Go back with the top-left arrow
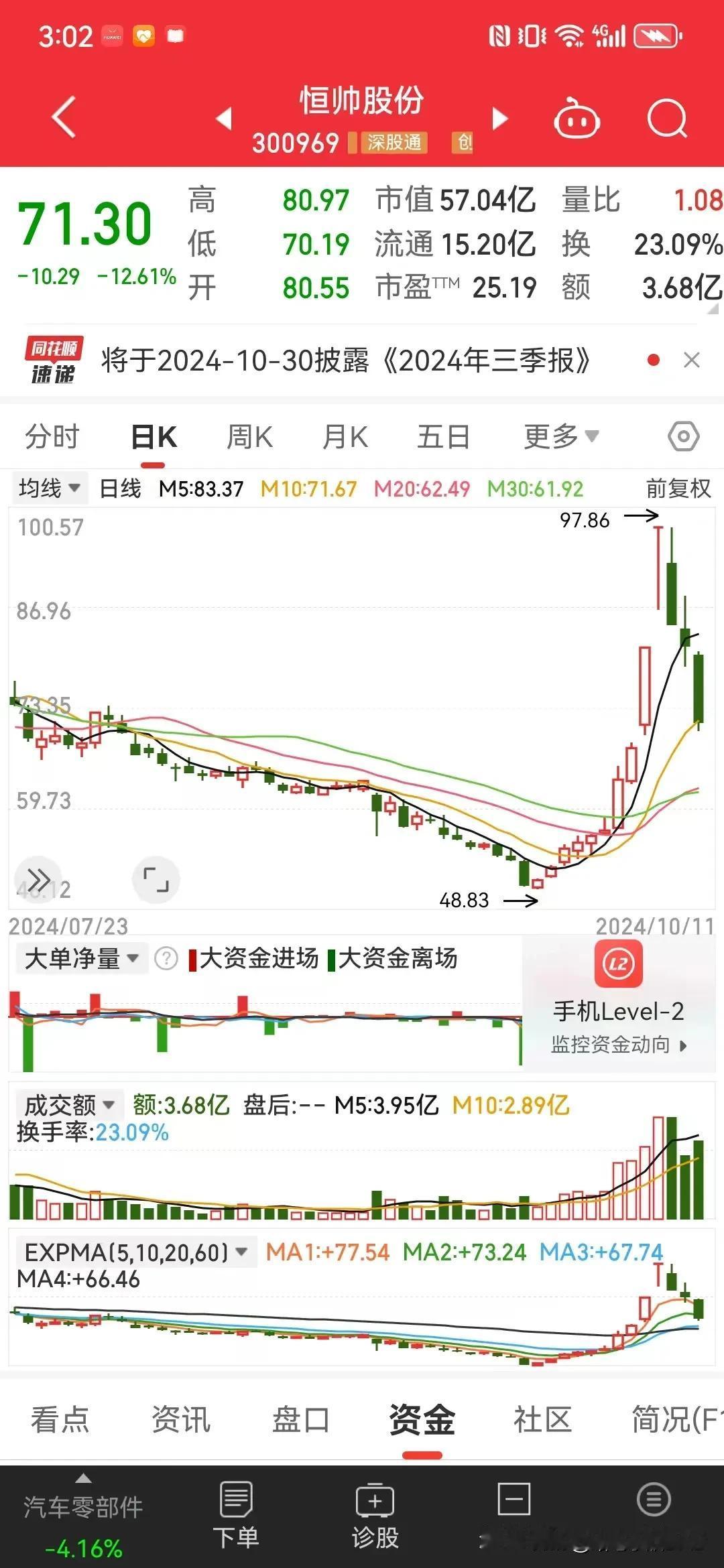724x1568 pixels. (64, 118)
